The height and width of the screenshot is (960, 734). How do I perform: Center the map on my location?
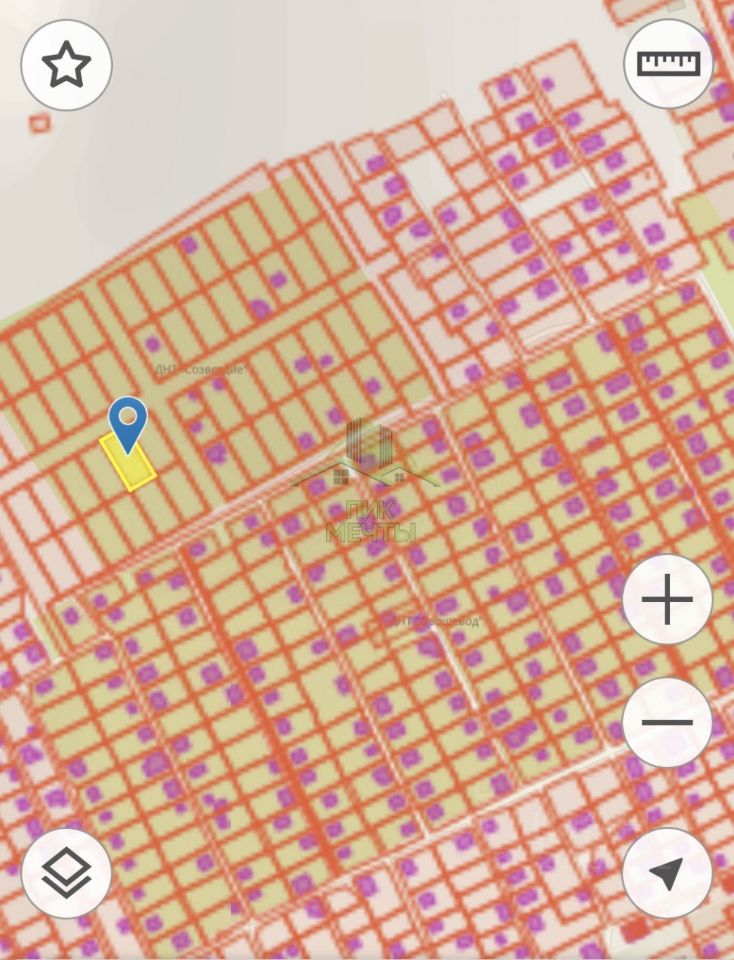(667, 873)
